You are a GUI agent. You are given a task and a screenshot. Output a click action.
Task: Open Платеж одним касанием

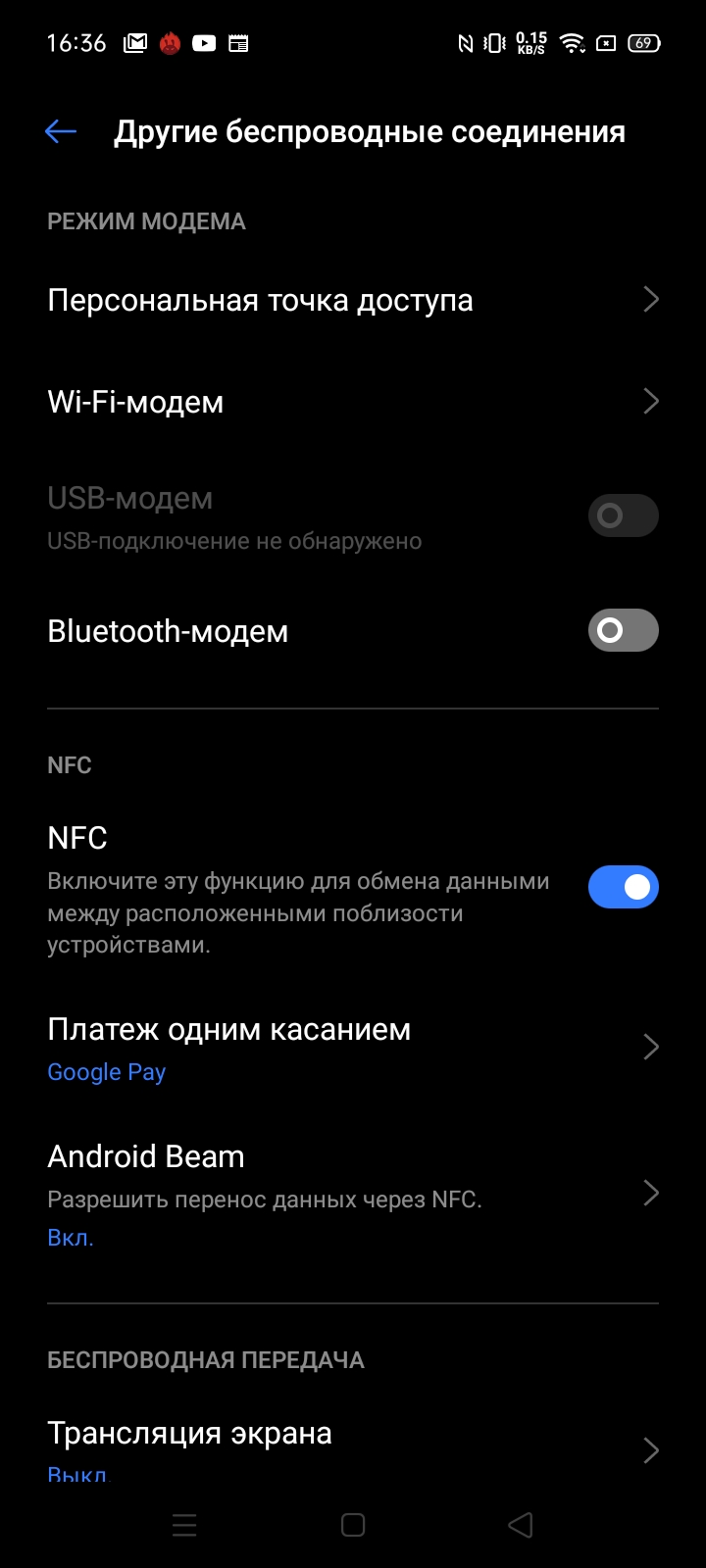tap(353, 1049)
